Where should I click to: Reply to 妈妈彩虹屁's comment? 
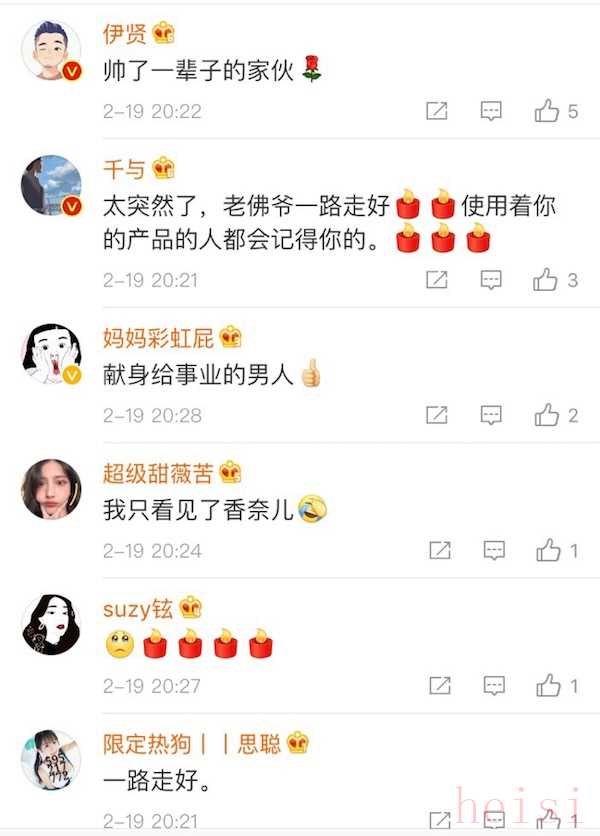(x=491, y=414)
